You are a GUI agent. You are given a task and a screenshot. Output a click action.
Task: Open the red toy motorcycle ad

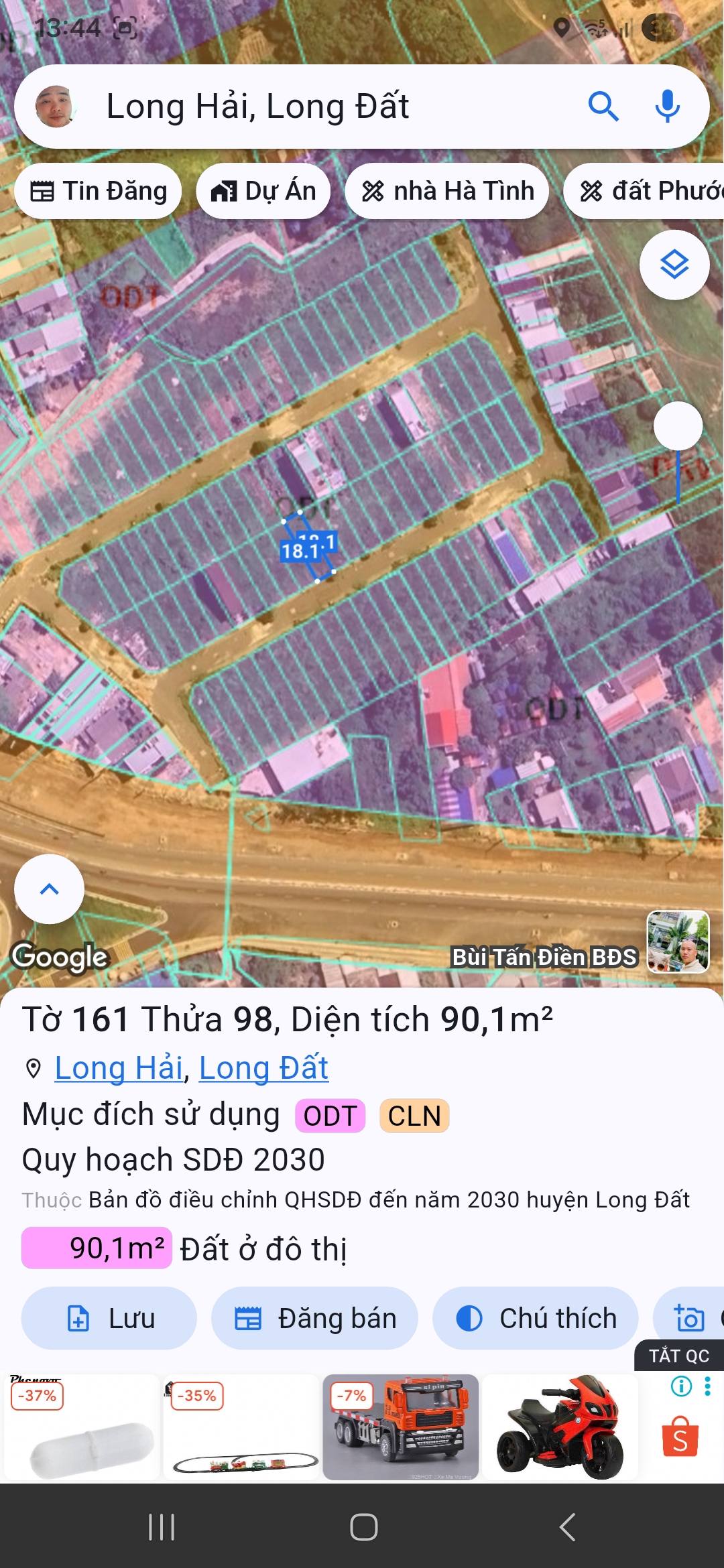[560, 1427]
